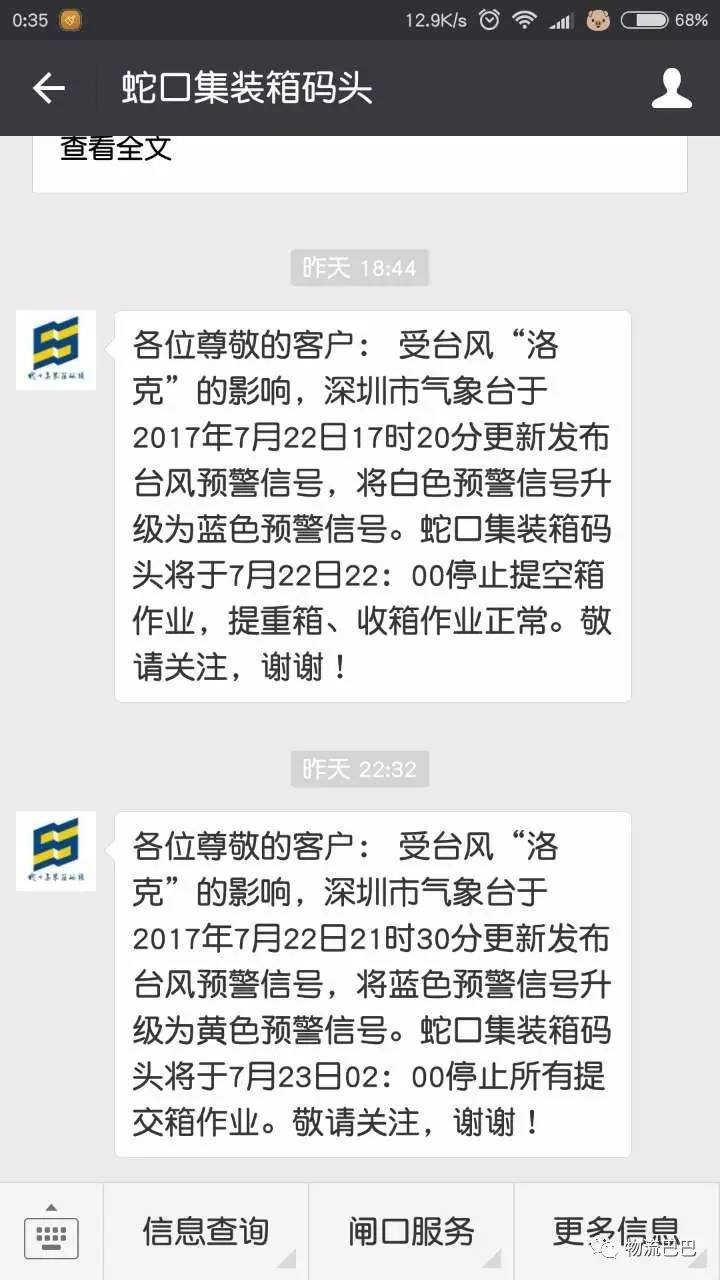Screen dimensions: 720x1280
Task: Switch to keyboard input mode
Action: click(51, 1232)
